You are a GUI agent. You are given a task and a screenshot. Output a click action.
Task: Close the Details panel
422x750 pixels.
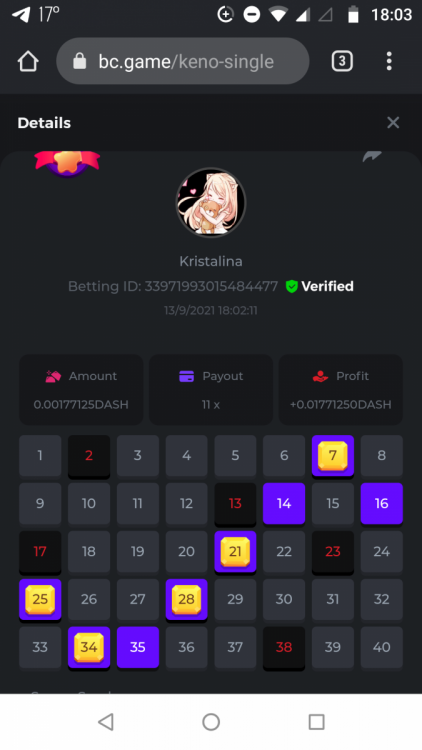[x=393, y=123]
